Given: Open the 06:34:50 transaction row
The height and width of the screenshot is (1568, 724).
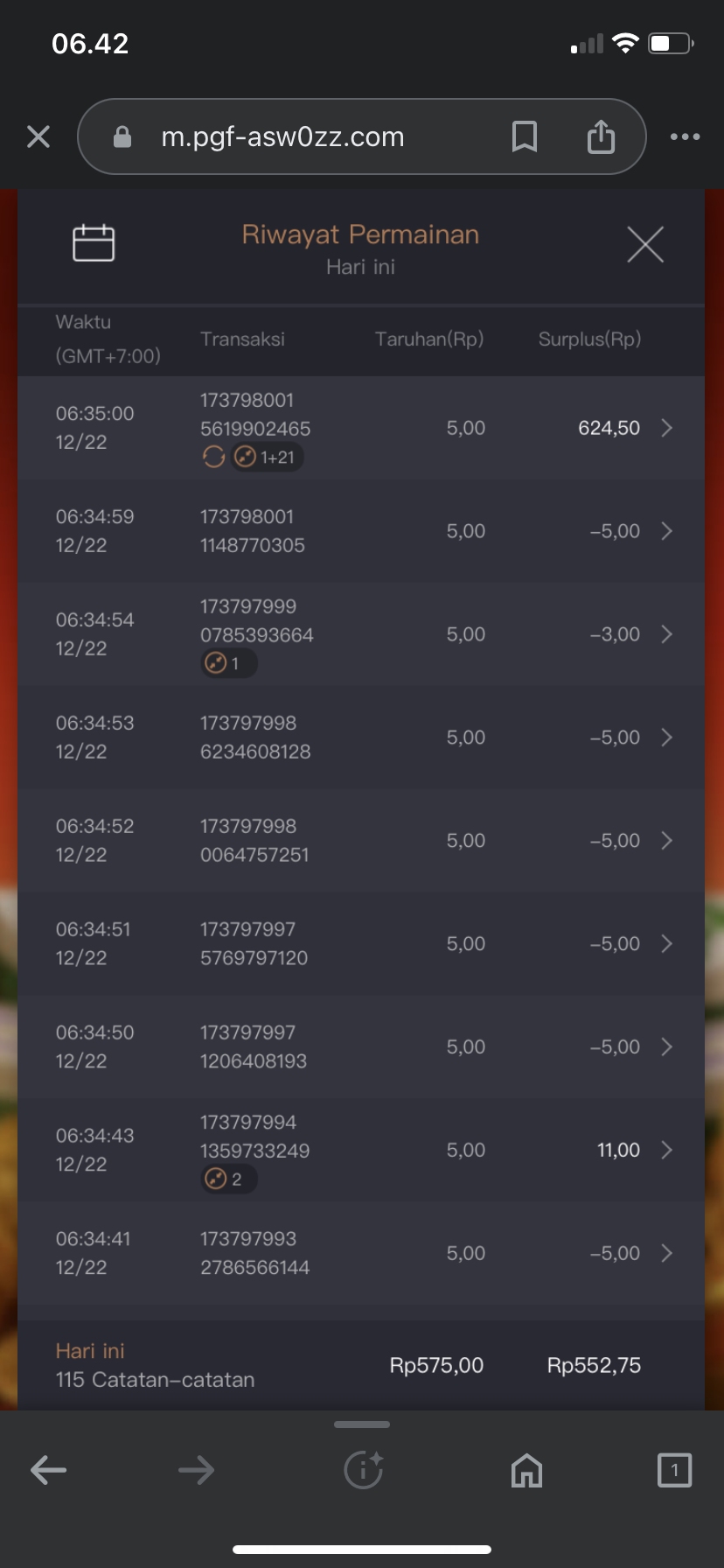Looking at the screenshot, I should [666, 1047].
